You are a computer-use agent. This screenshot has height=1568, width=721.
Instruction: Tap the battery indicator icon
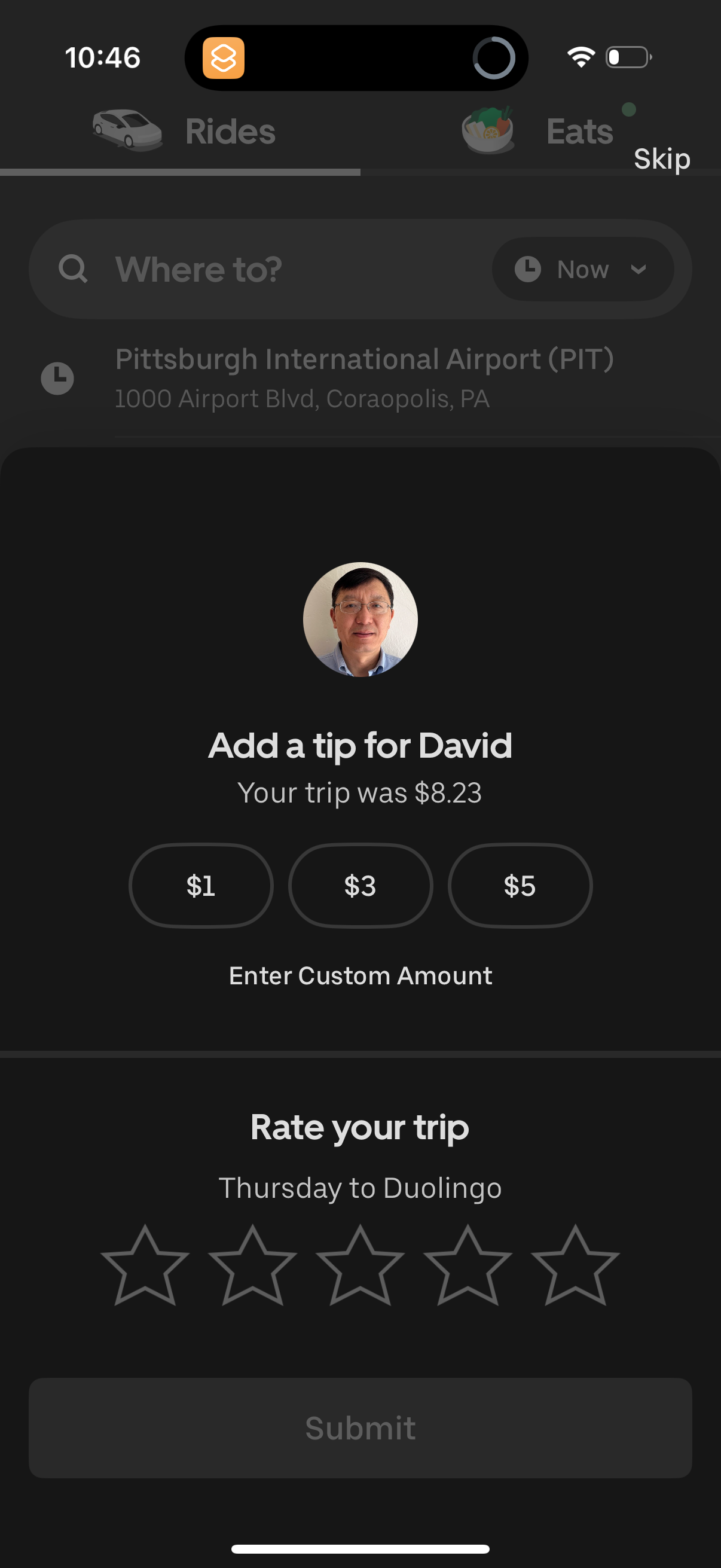tap(628, 57)
